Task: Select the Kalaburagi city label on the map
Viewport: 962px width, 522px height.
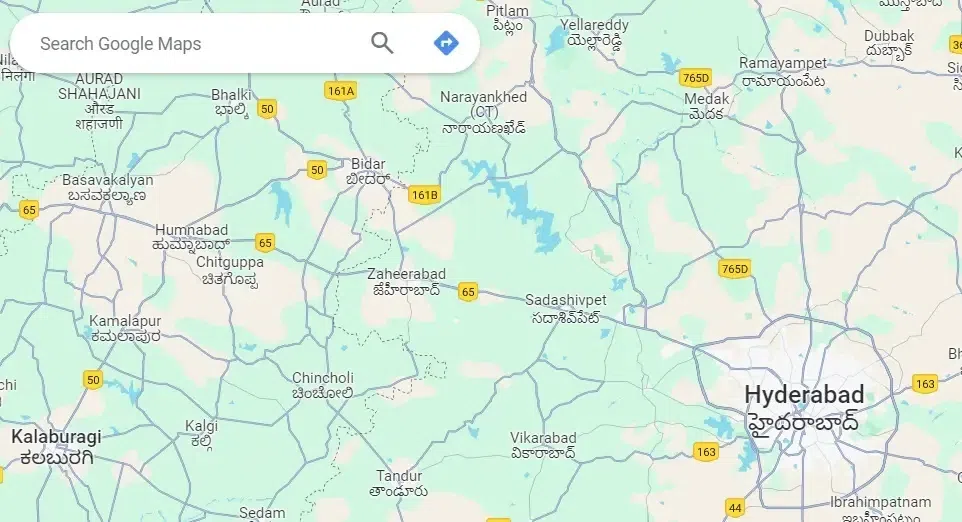Action: (x=56, y=437)
